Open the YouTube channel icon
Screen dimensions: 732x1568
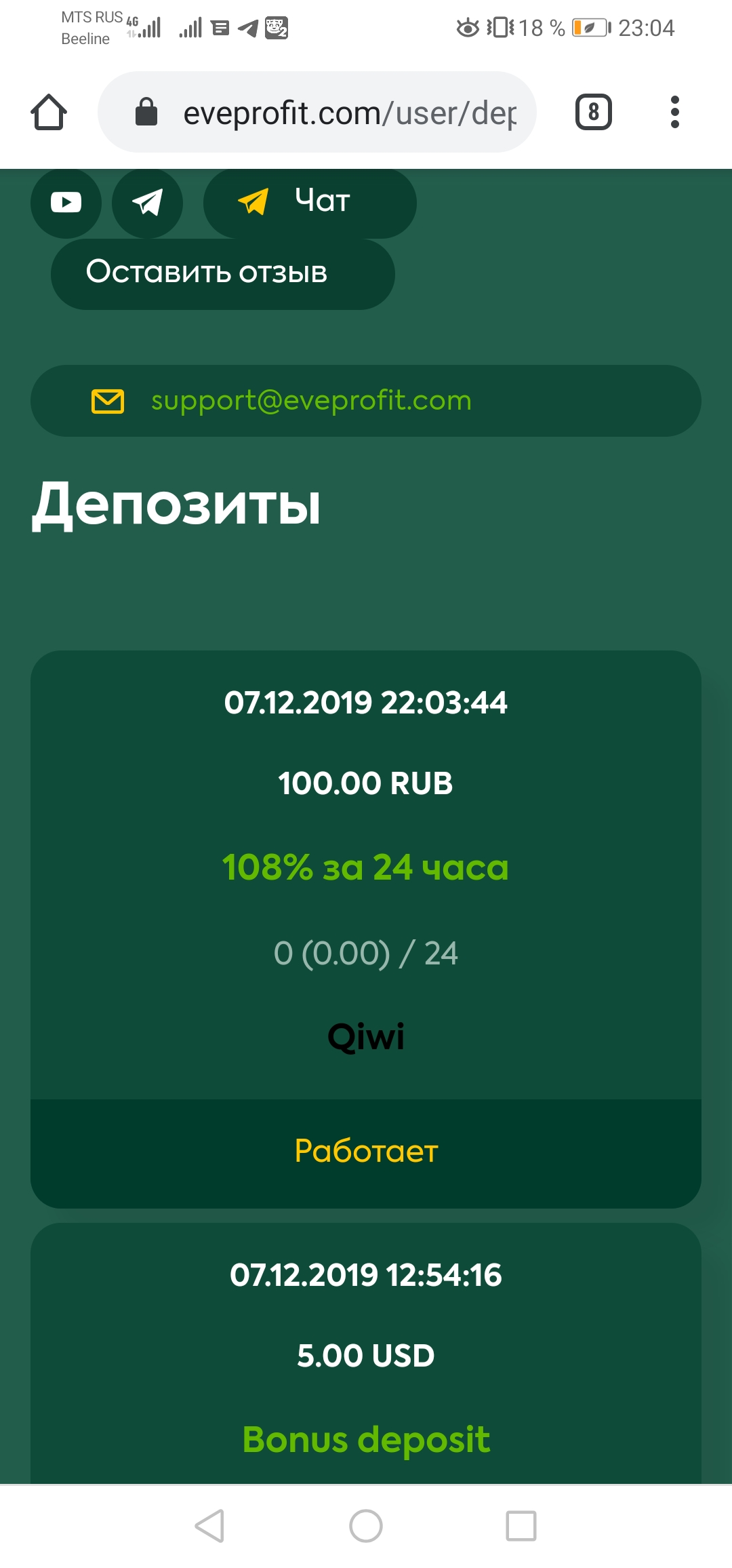(66, 202)
